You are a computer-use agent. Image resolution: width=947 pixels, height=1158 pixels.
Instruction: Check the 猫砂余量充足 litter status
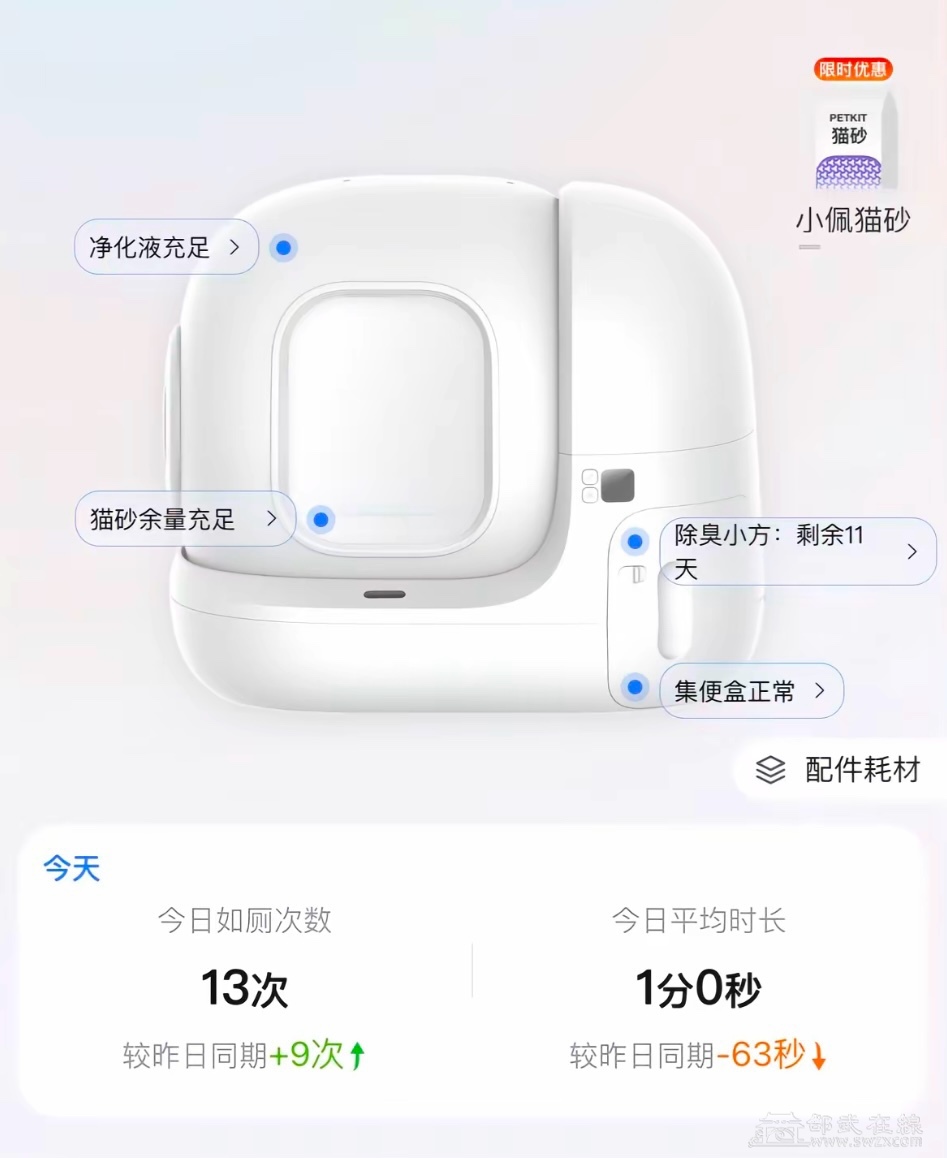pos(184,519)
